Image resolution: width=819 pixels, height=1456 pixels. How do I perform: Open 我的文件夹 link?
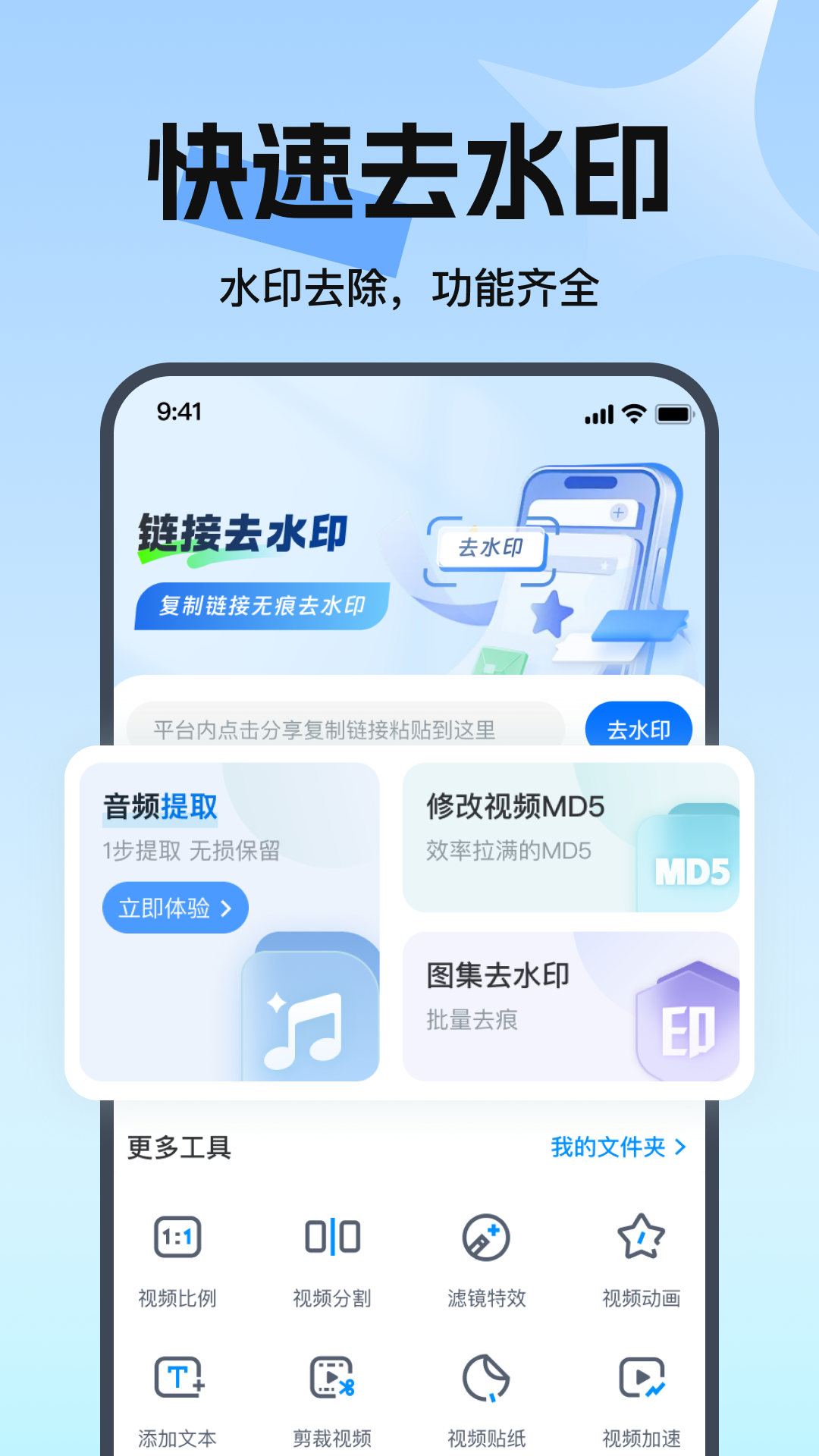(607, 1147)
